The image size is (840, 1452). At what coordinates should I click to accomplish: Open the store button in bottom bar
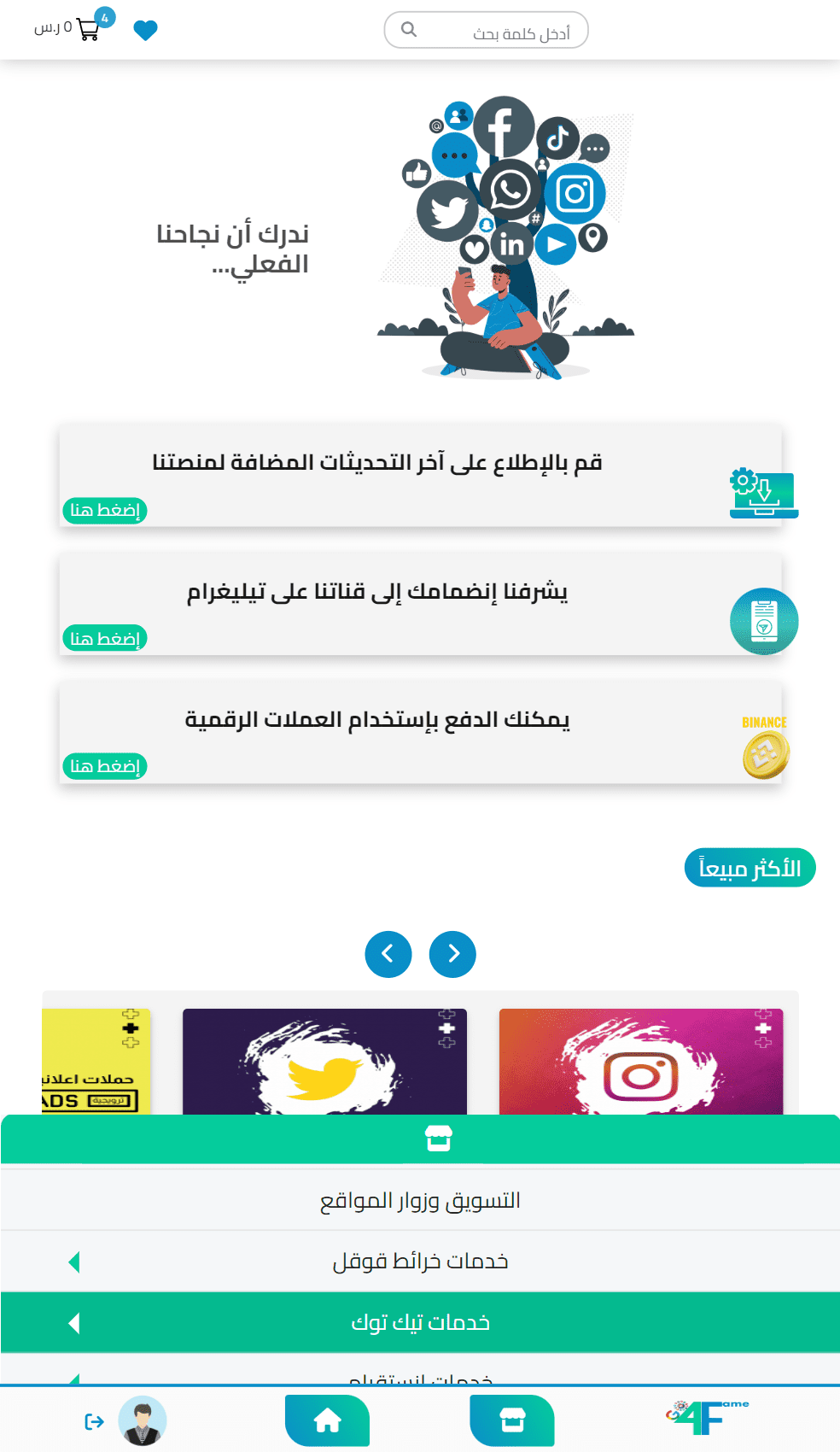512,1420
